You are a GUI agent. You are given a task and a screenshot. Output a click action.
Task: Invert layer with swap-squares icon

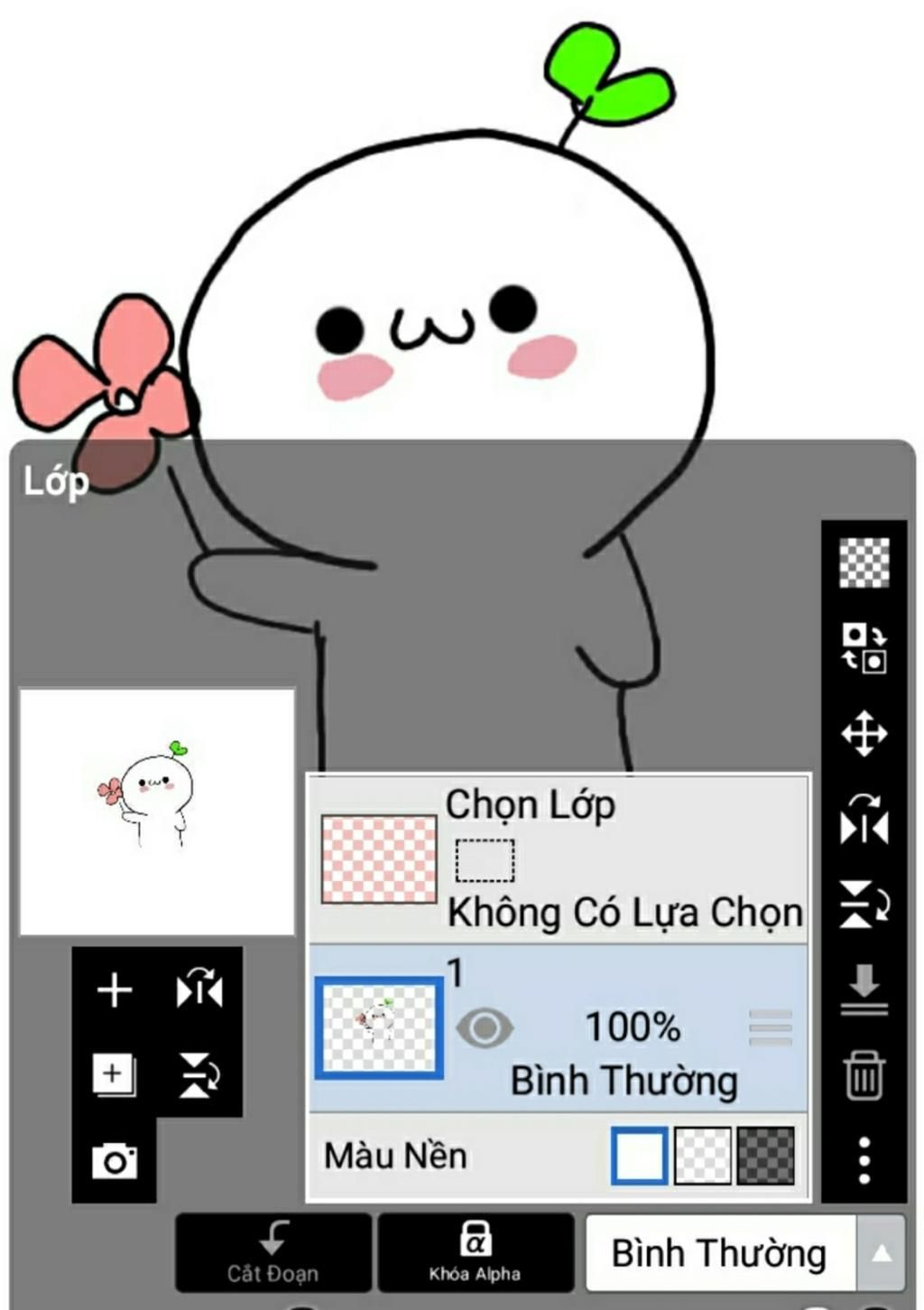864,647
